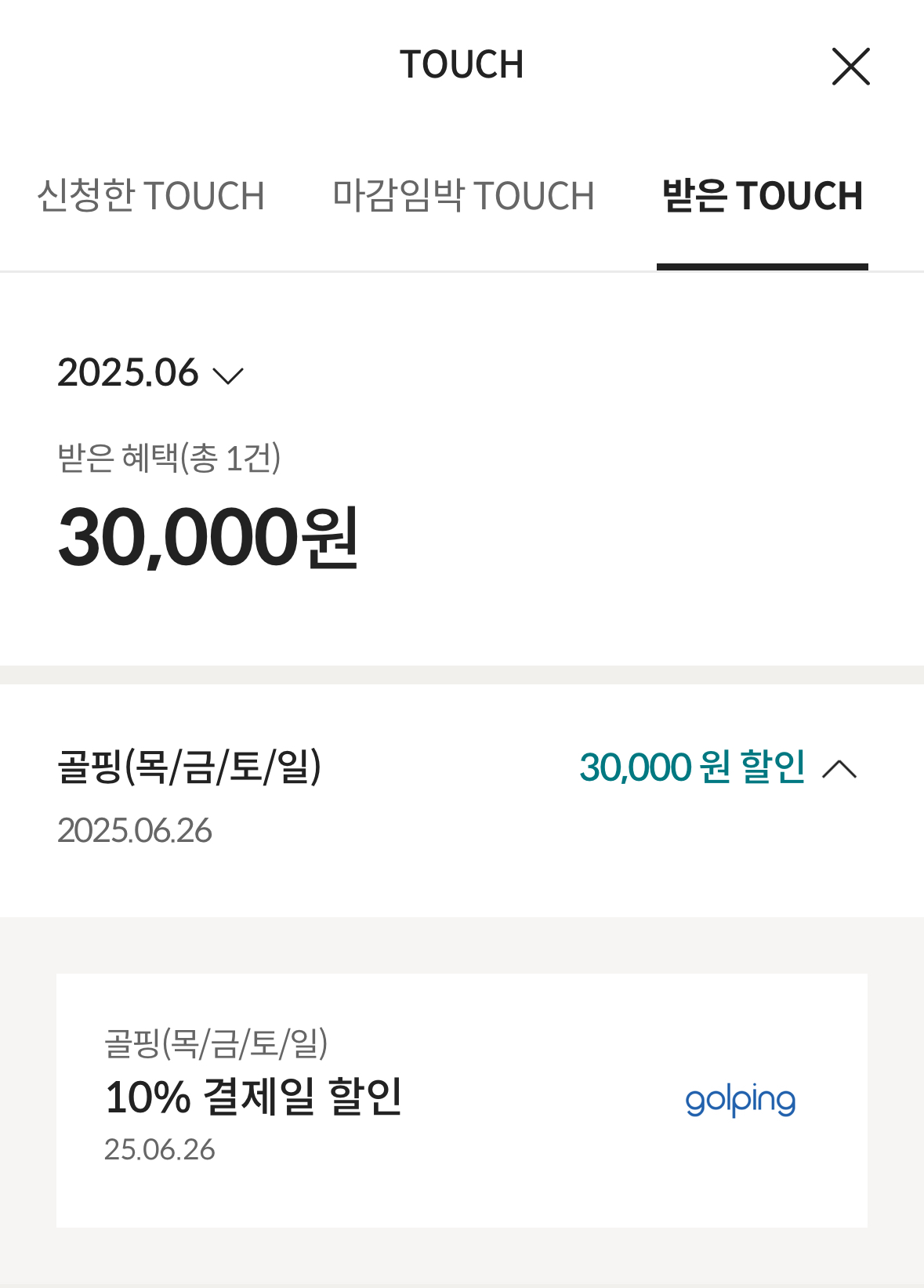The height and width of the screenshot is (1288, 924).
Task: Switch to the 마감임박 TOUCH tab
Action: (463, 196)
